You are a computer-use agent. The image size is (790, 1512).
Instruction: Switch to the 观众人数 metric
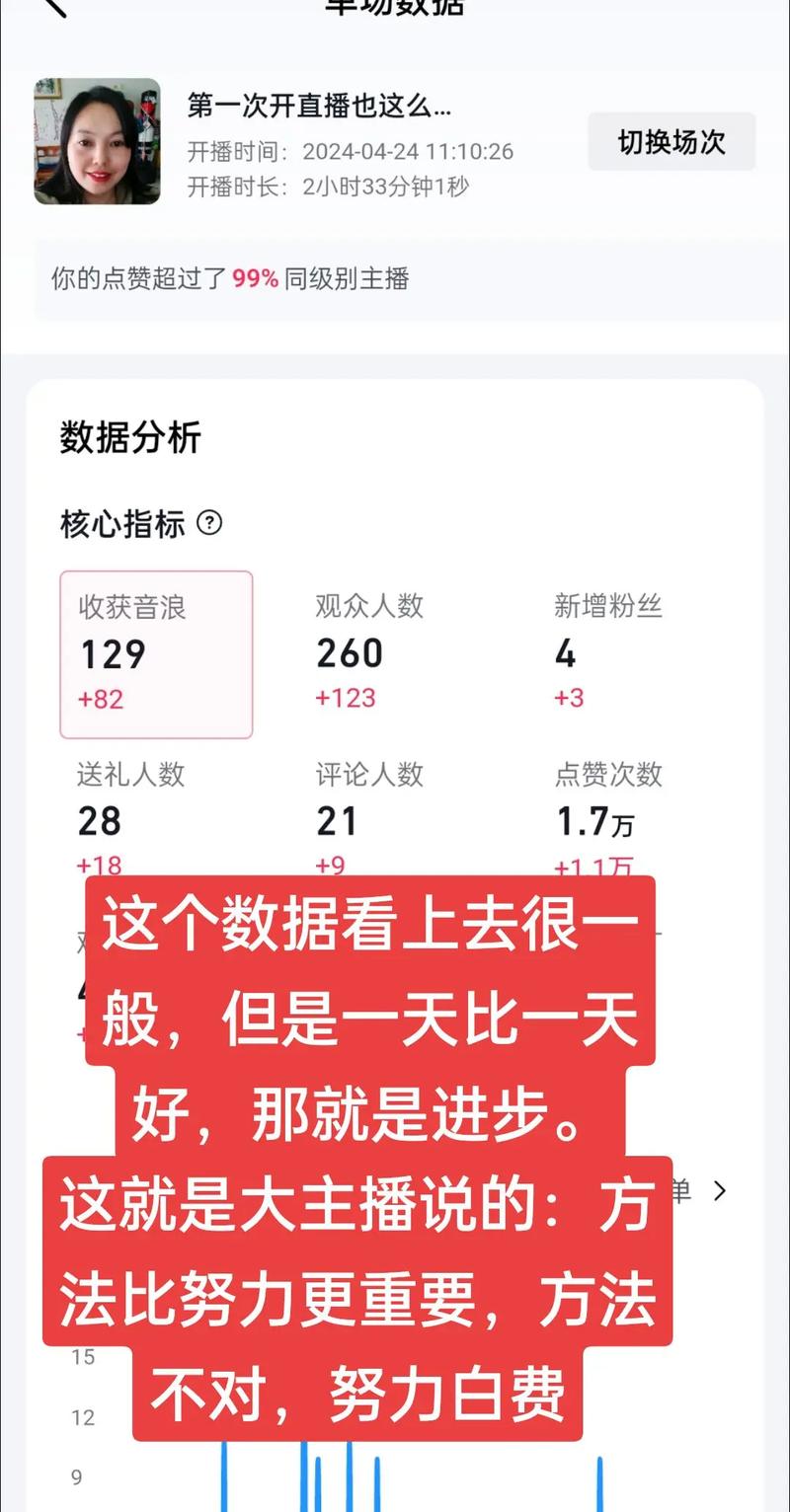[368, 652]
